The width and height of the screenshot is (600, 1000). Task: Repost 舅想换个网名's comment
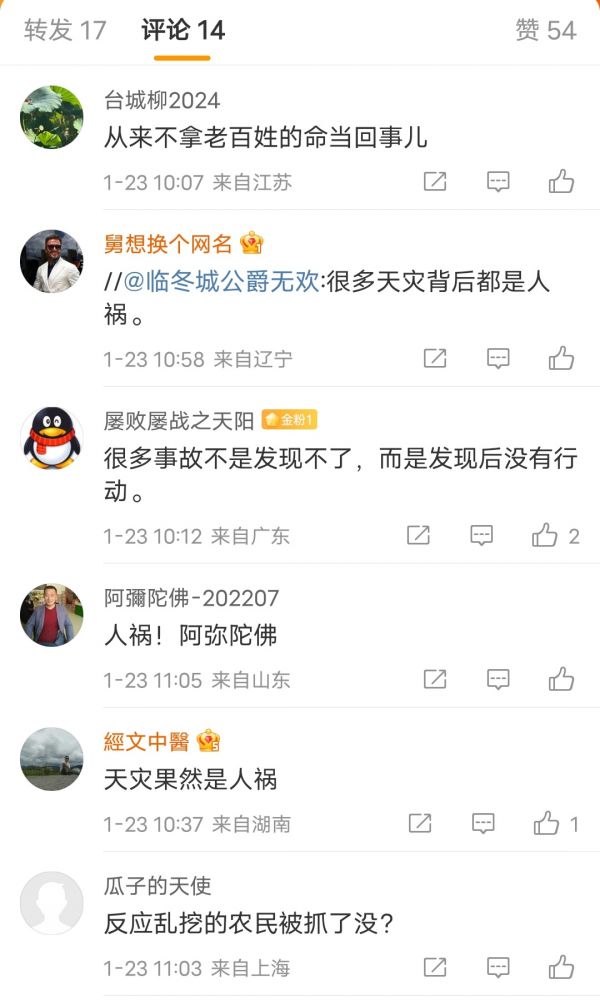click(x=435, y=358)
